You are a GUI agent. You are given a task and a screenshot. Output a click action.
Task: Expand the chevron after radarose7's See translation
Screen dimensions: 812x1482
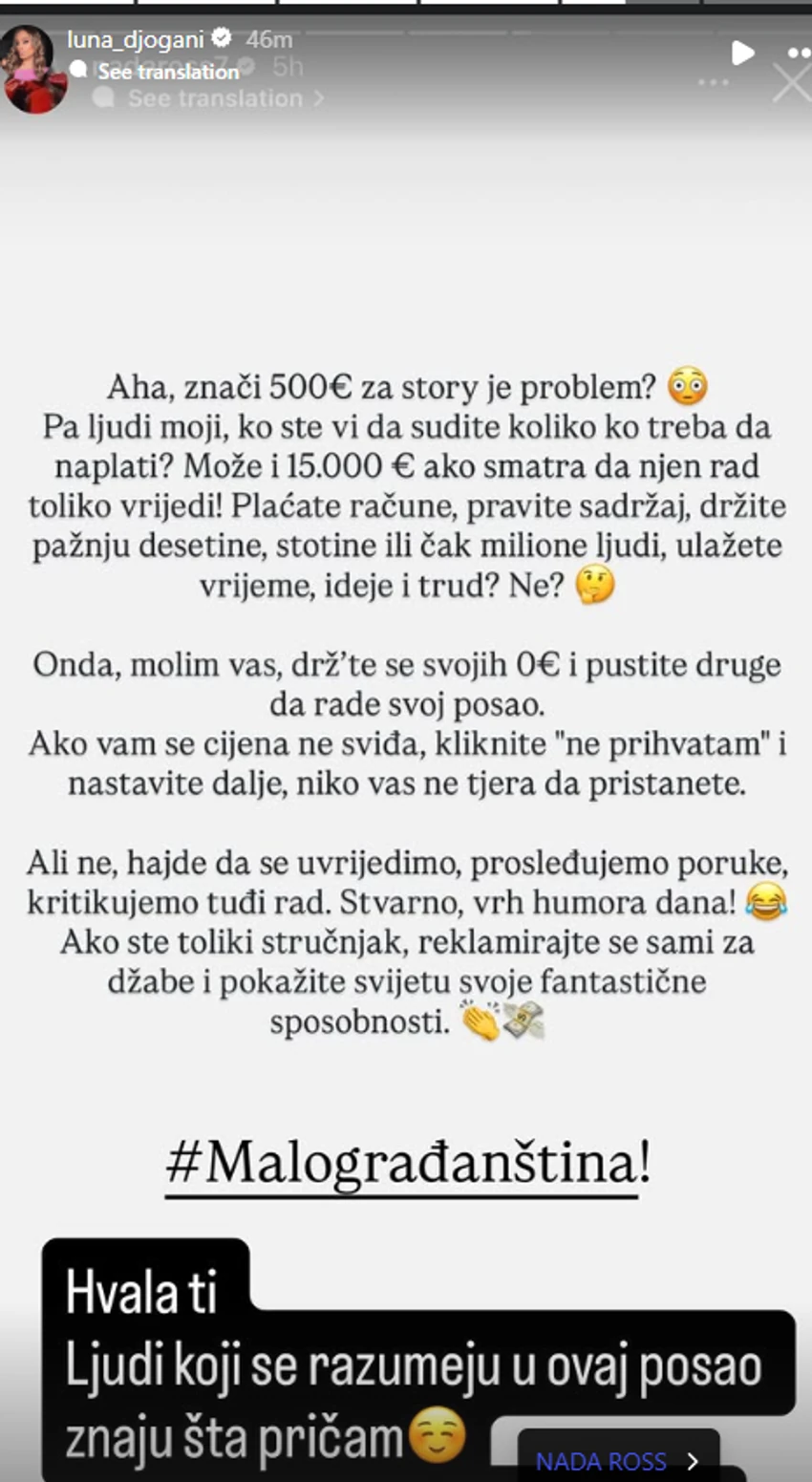[x=320, y=97]
